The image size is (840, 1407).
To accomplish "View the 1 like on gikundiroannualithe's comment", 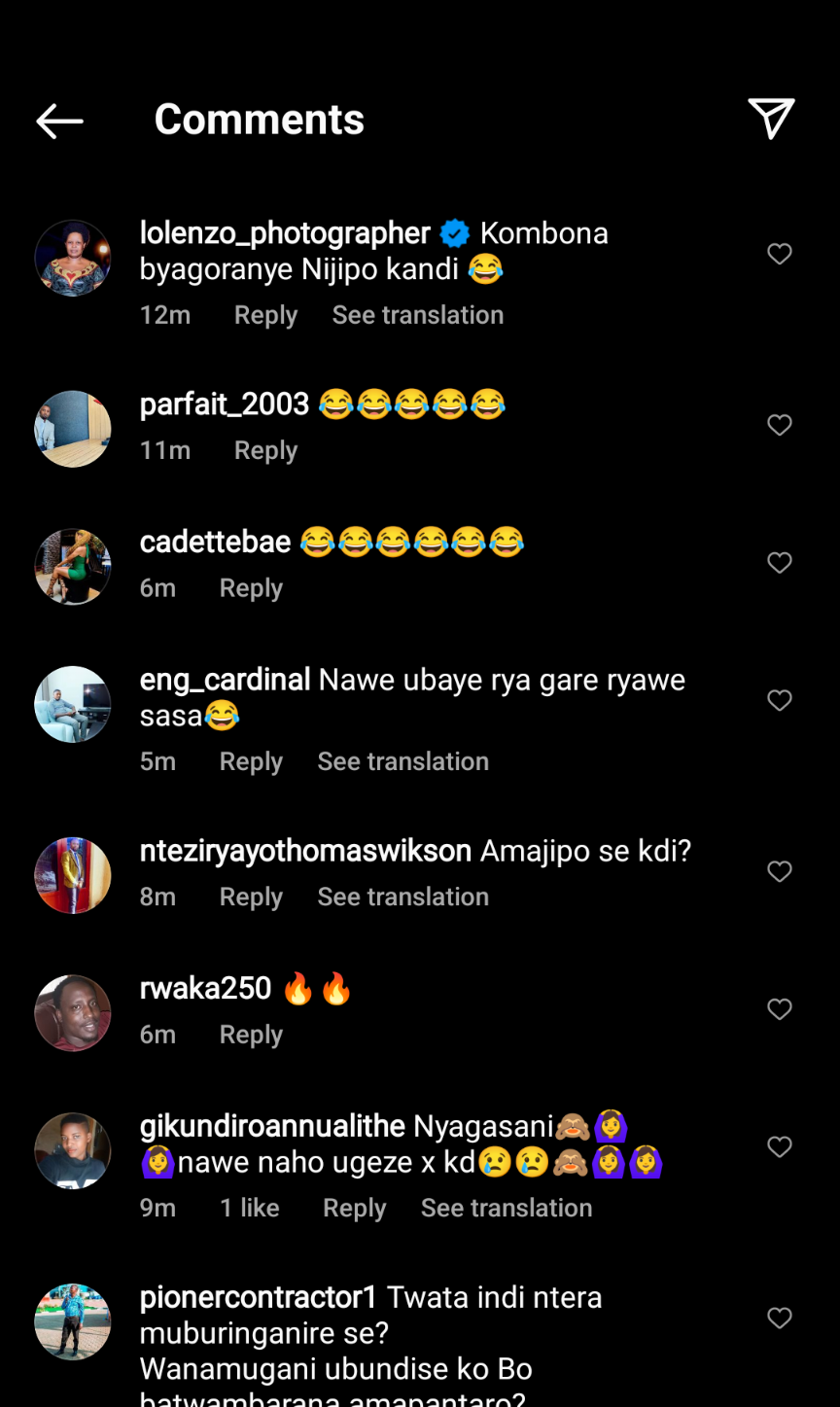I will (x=250, y=1208).
